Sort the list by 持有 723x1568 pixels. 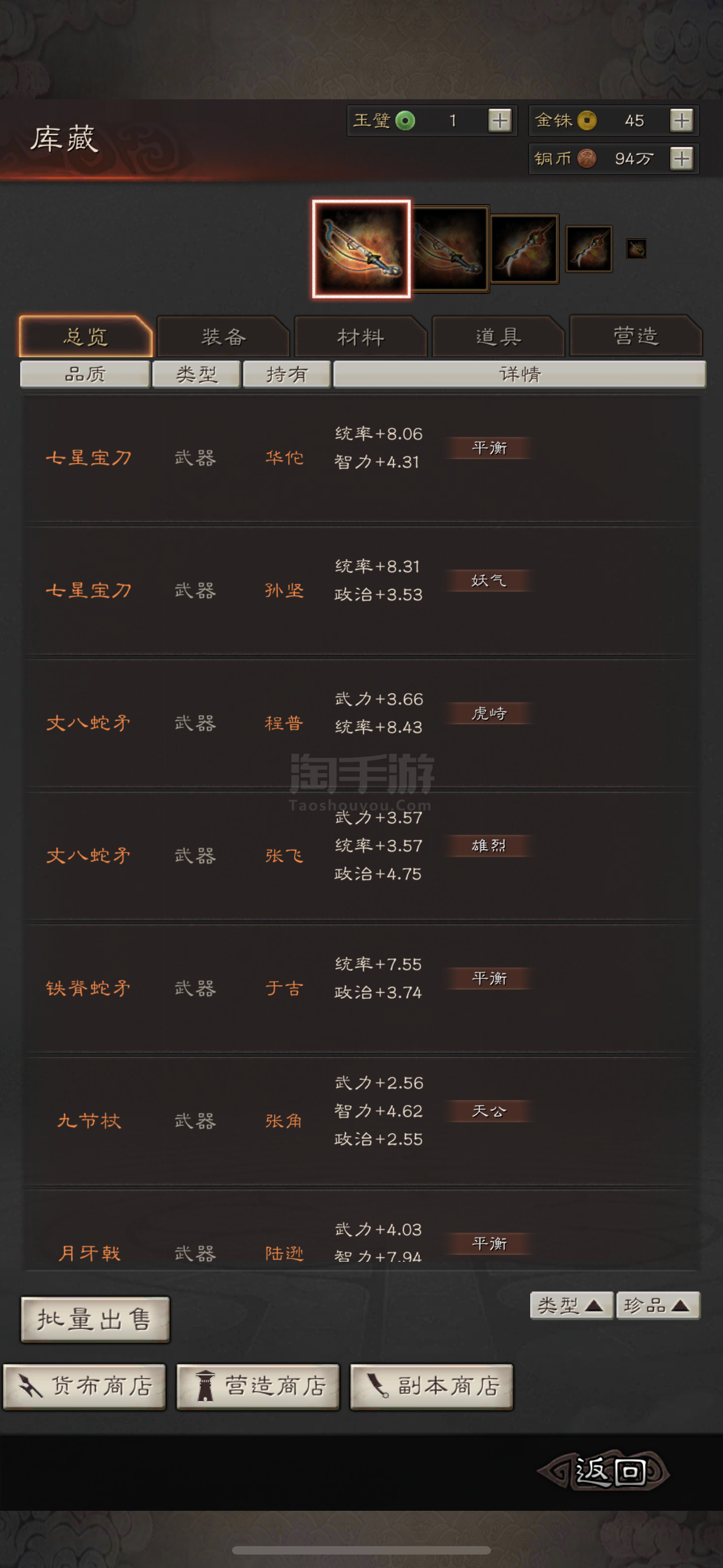[x=286, y=373]
